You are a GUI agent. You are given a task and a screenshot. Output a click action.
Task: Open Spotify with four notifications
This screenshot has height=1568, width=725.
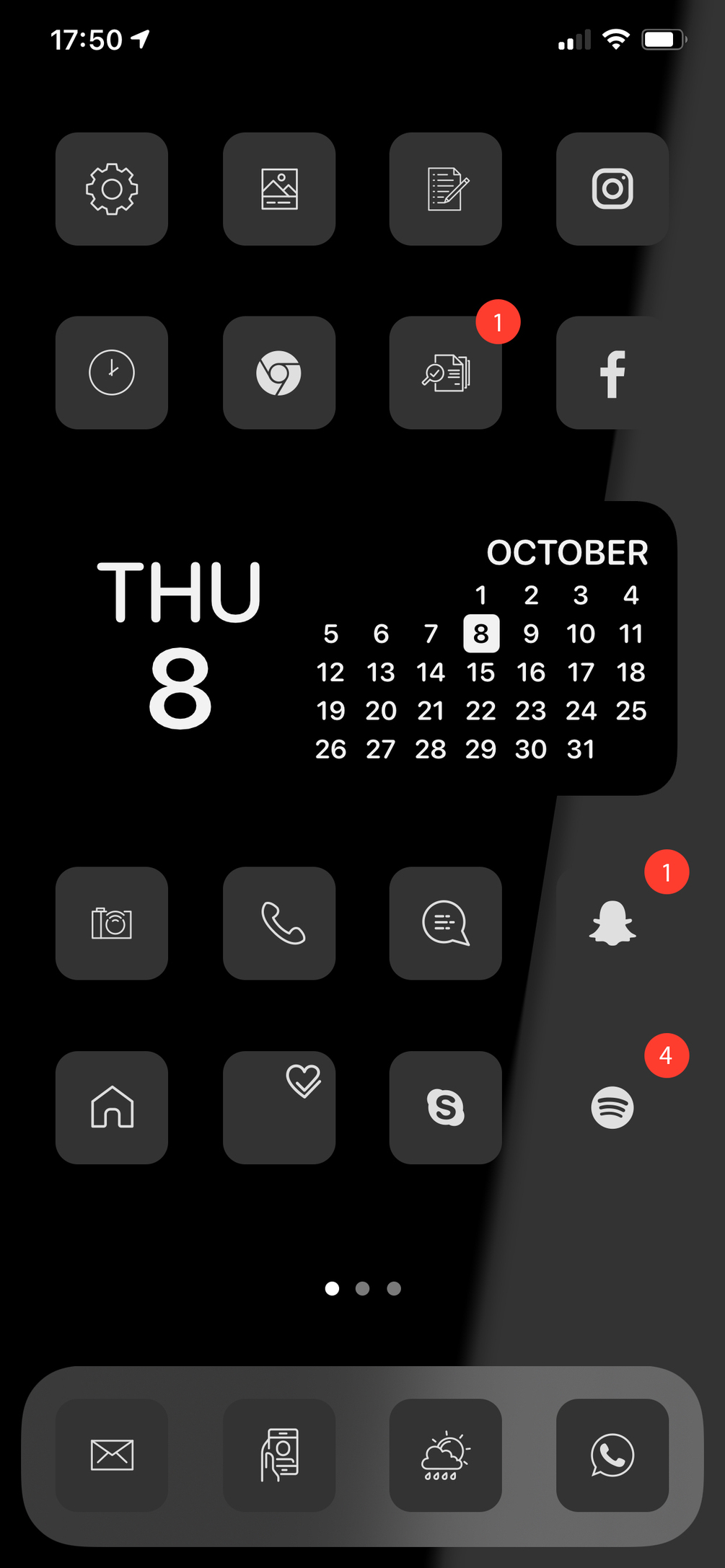pos(612,1107)
